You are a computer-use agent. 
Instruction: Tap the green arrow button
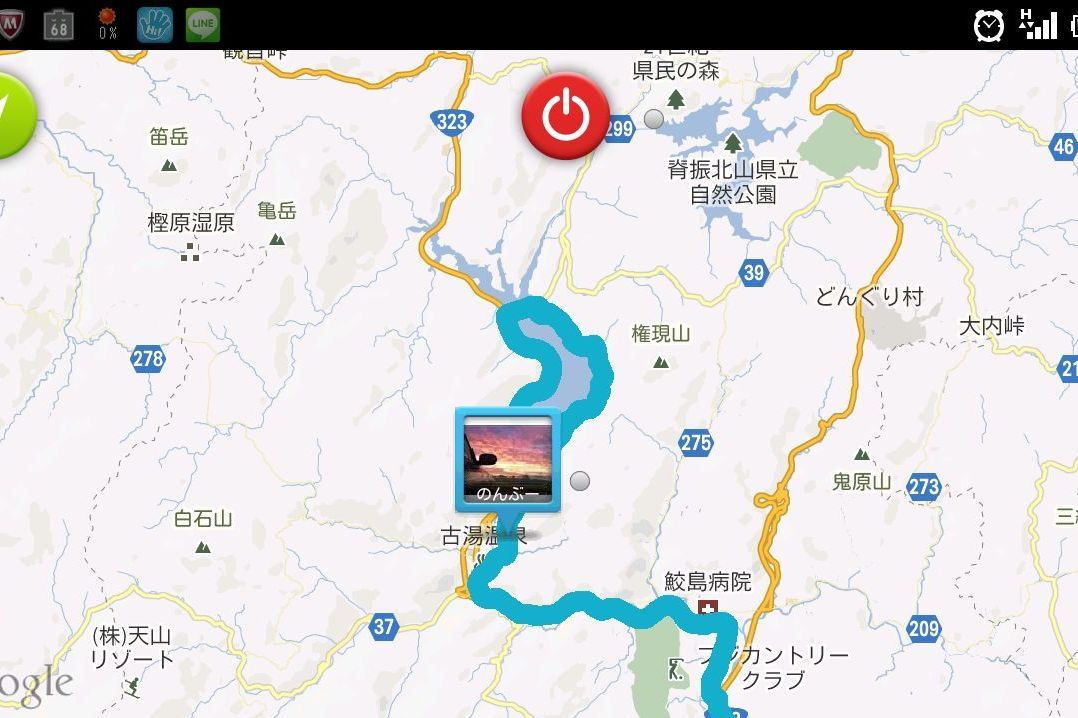coord(12,115)
